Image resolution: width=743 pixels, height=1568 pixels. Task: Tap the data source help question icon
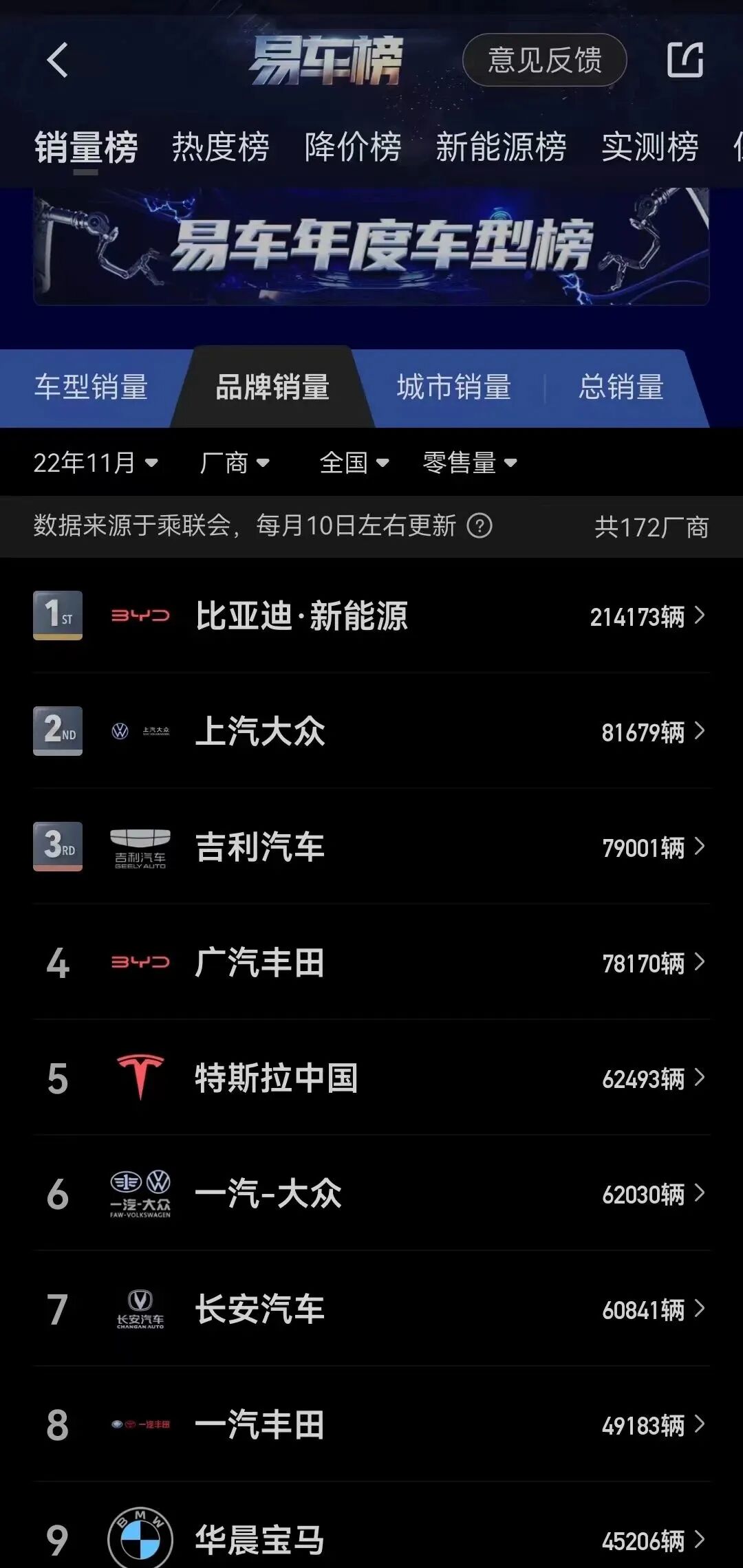pyautogui.click(x=480, y=526)
